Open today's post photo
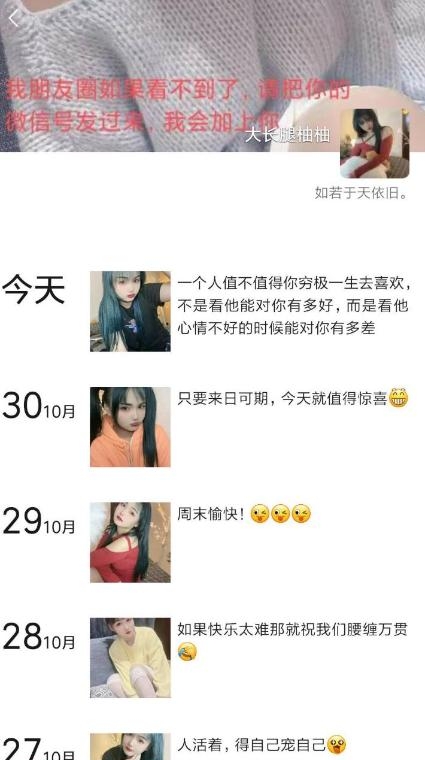Image resolution: width=425 pixels, height=760 pixels. click(x=130, y=311)
